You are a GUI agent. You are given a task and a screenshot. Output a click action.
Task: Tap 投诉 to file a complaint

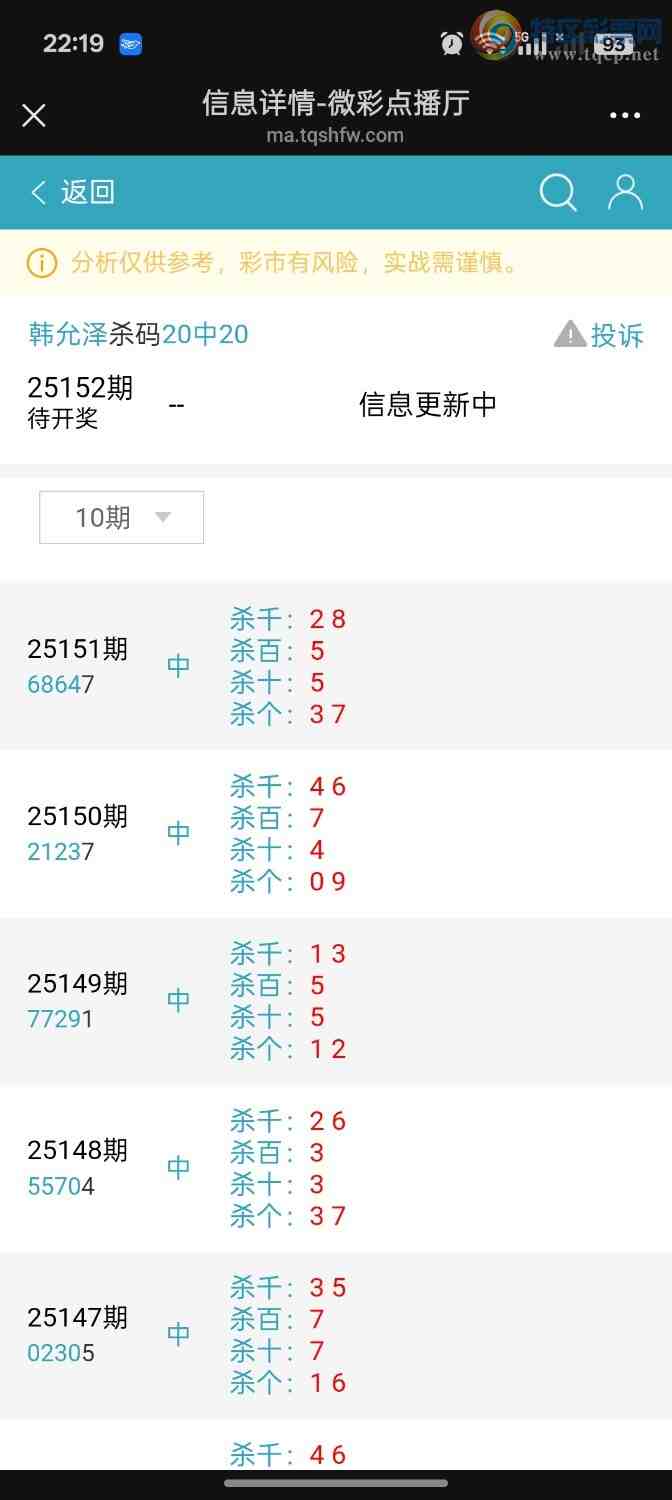600,335
